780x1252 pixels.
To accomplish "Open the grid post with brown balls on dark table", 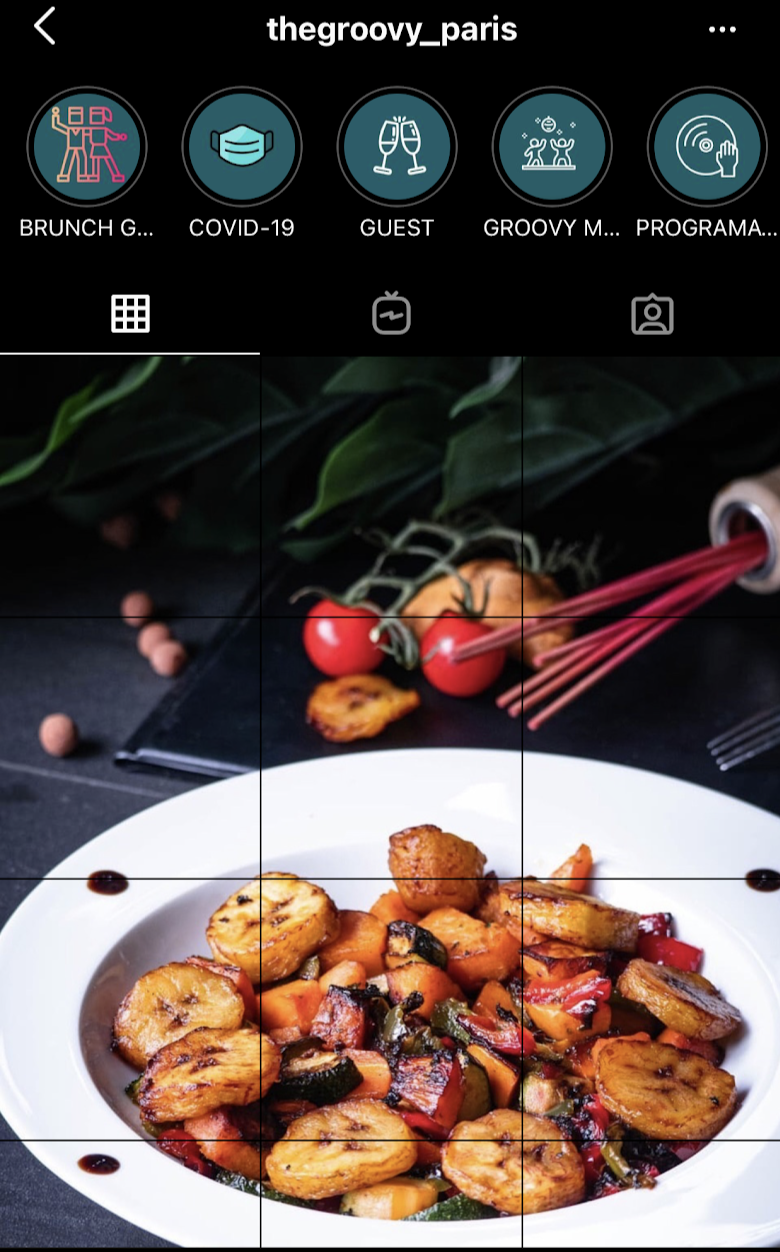I will (x=129, y=748).
